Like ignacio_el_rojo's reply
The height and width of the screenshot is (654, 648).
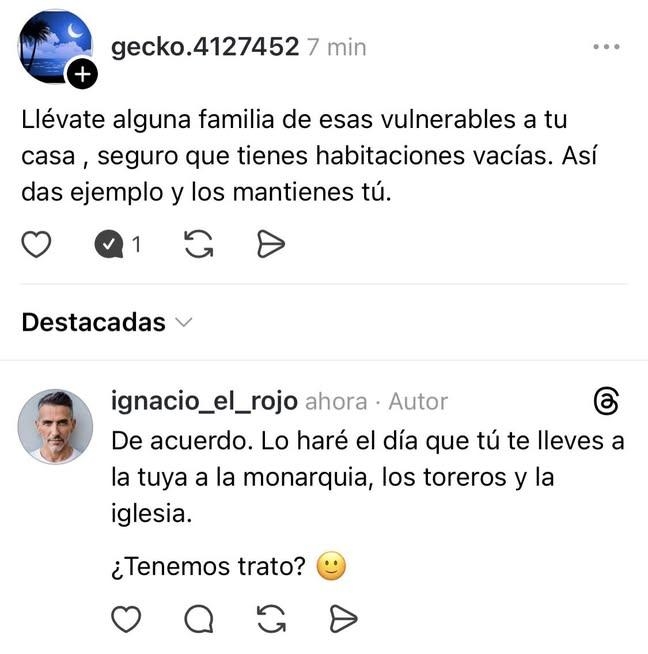[x=126, y=619]
